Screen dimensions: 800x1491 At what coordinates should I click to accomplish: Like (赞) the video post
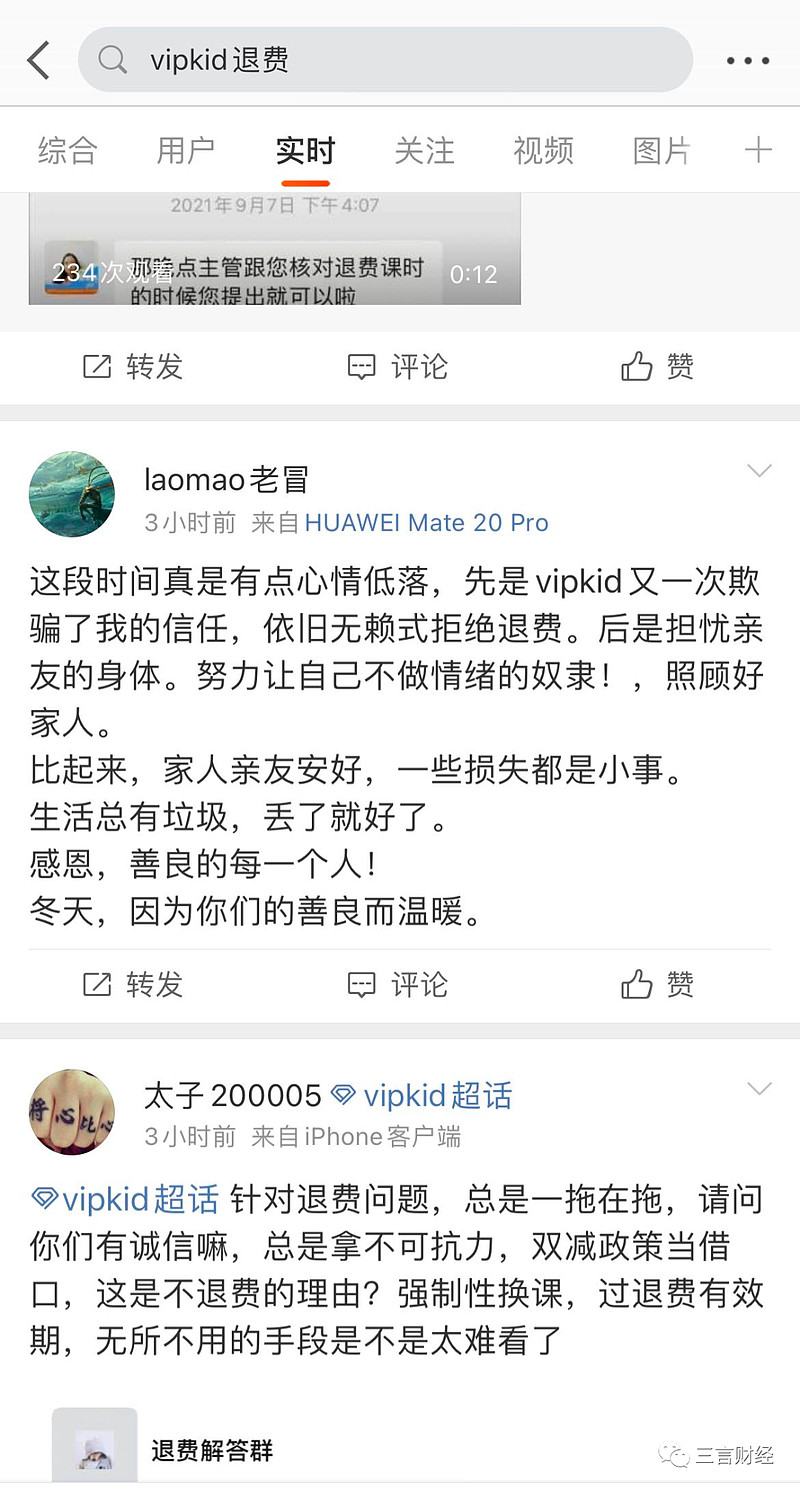pos(657,367)
